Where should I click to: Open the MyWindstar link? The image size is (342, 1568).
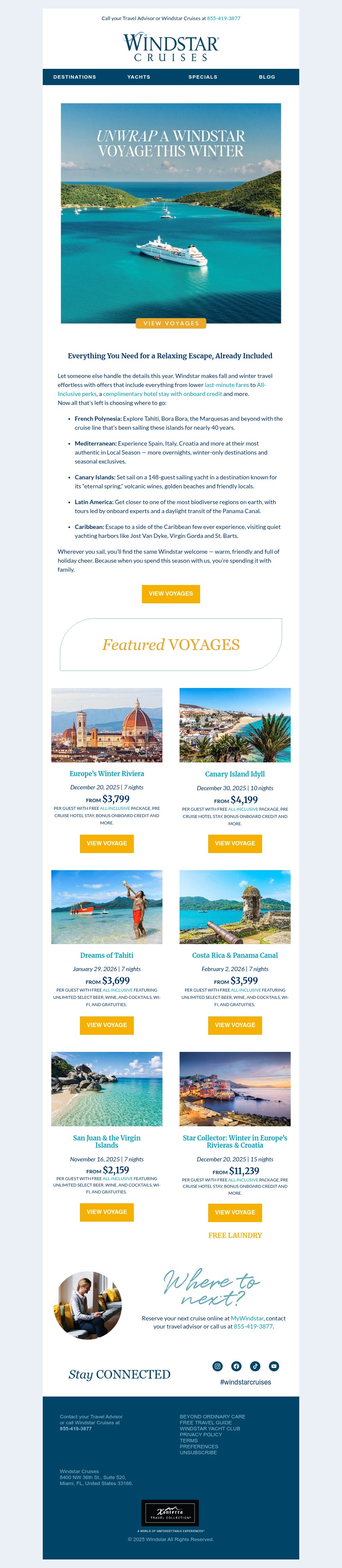click(247, 1318)
